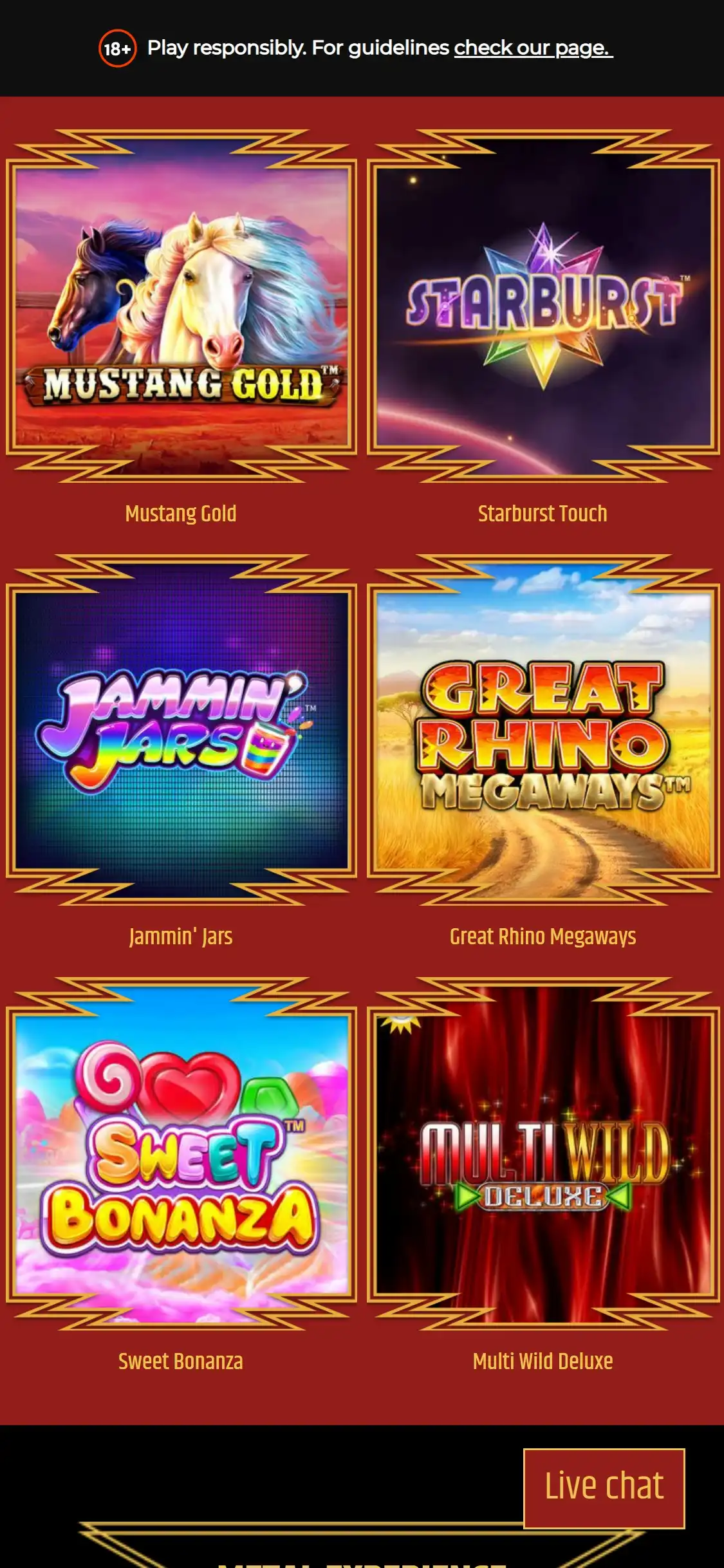
Task: Select the Jammin' Jars game
Action: click(x=181, y=729)
